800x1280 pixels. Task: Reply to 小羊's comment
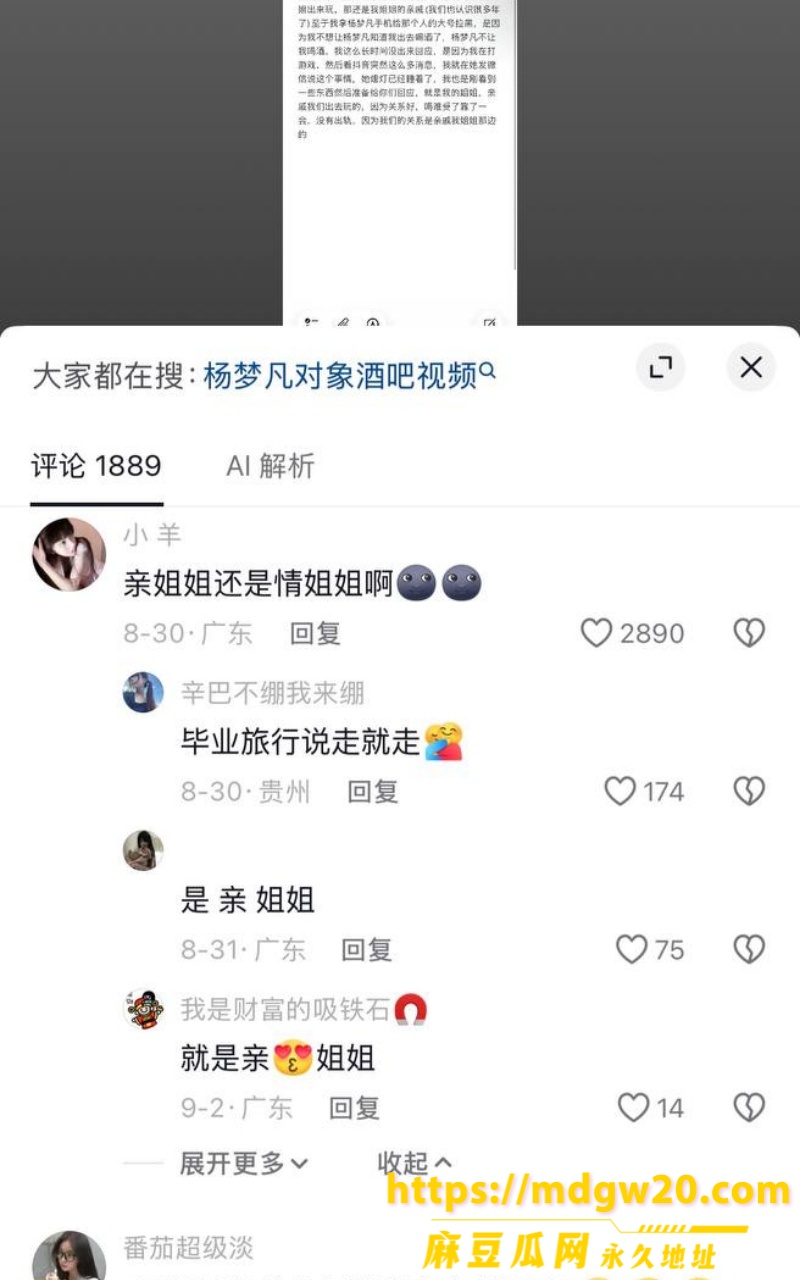[x=315, y=634]
